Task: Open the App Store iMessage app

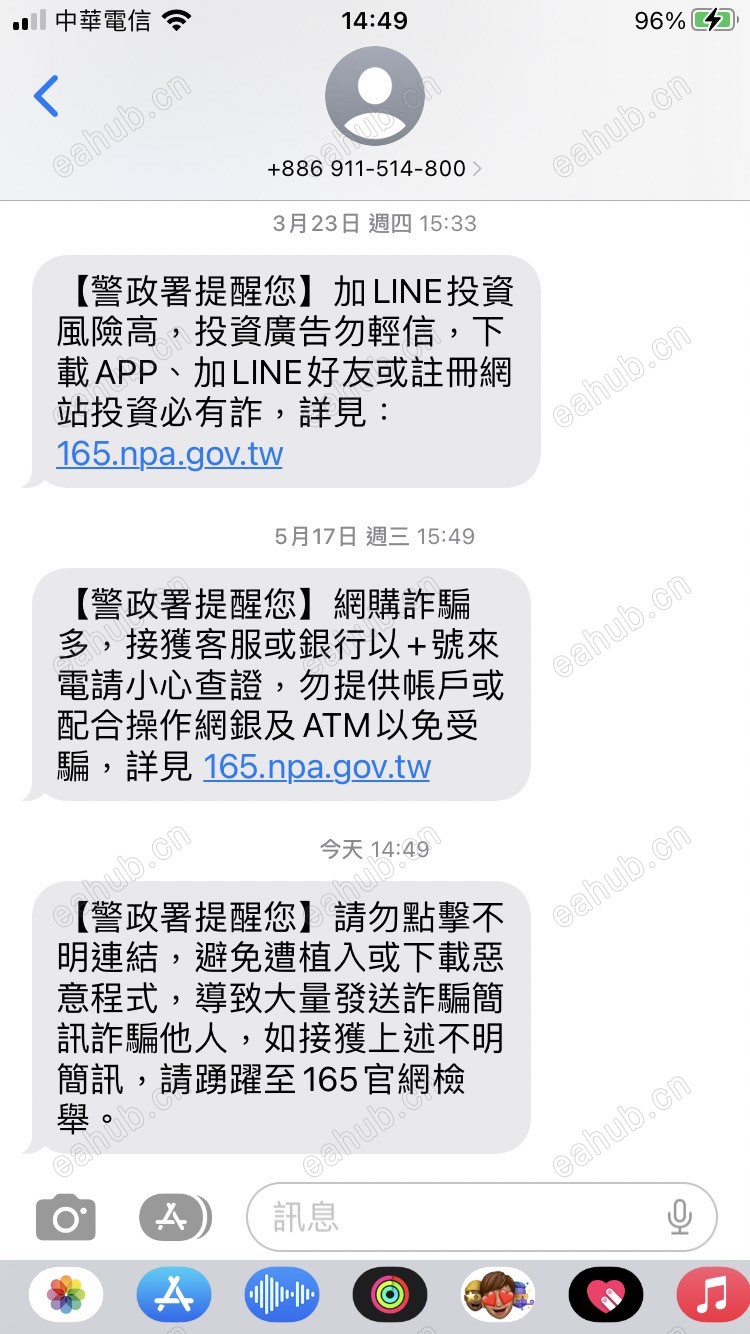Action: 174,1295
